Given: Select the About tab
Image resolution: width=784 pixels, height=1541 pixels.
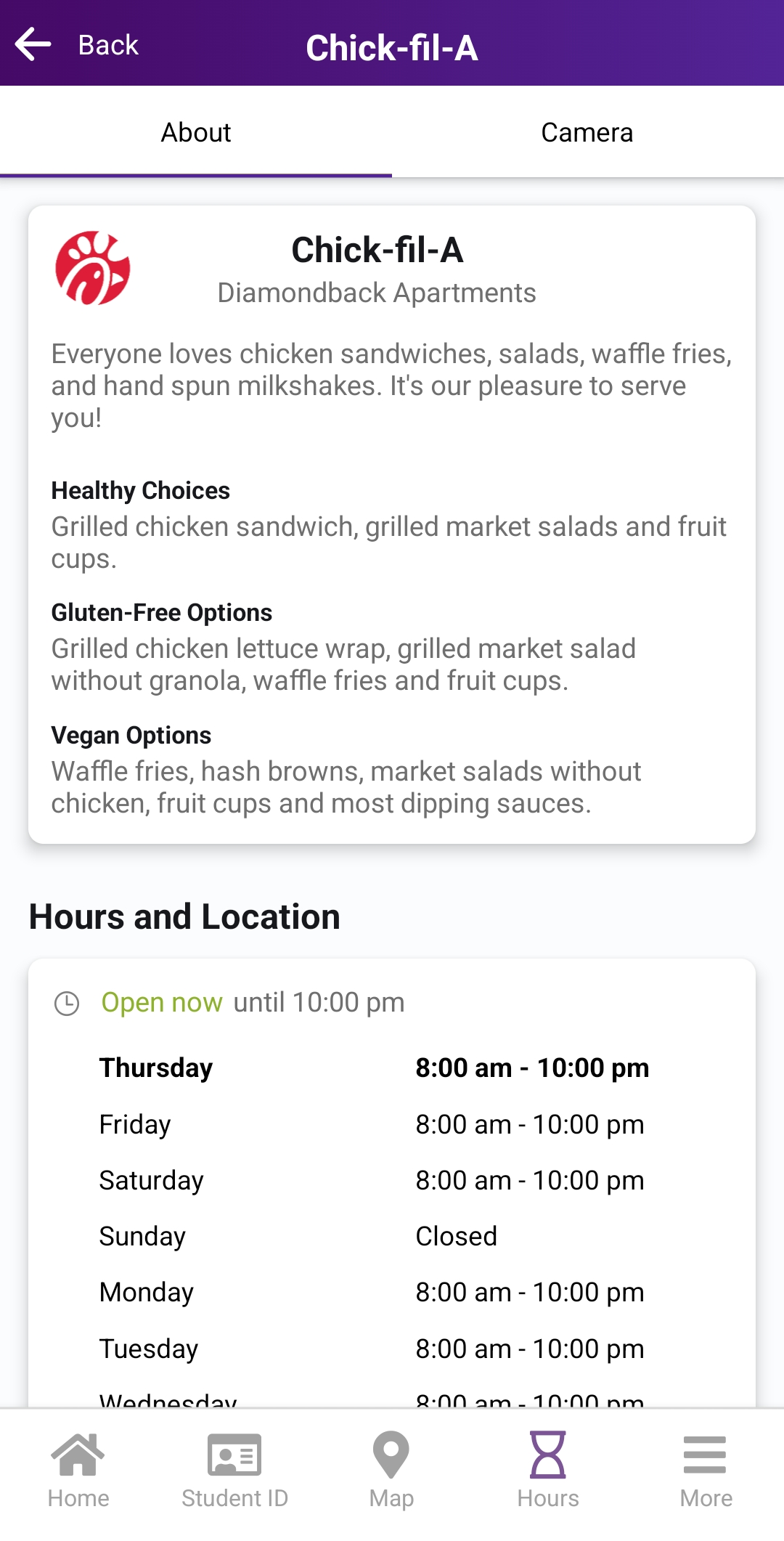Looking at the screenshot, I should click(x=196, y=132).
